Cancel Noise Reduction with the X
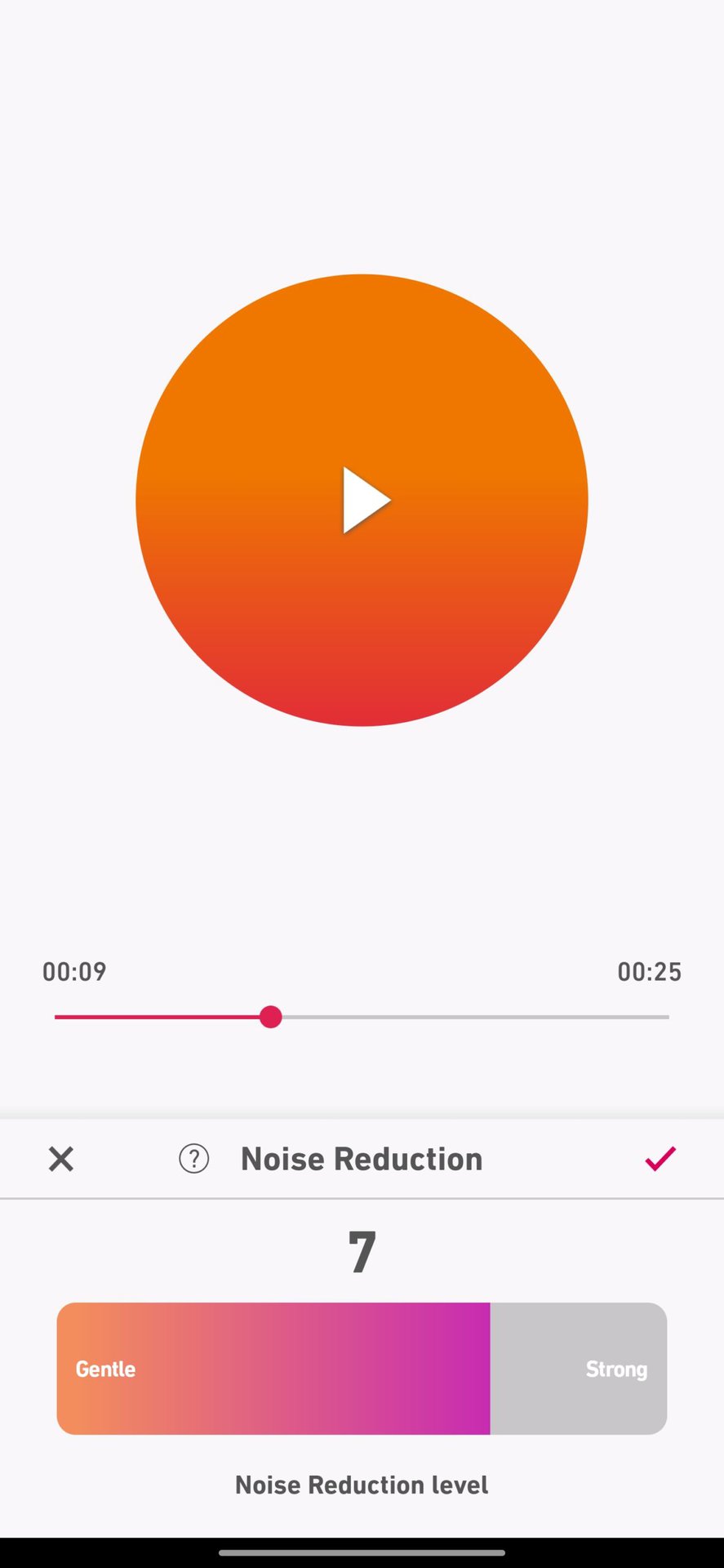This screenshot has height=1568, width=724. click(61, 1158)
